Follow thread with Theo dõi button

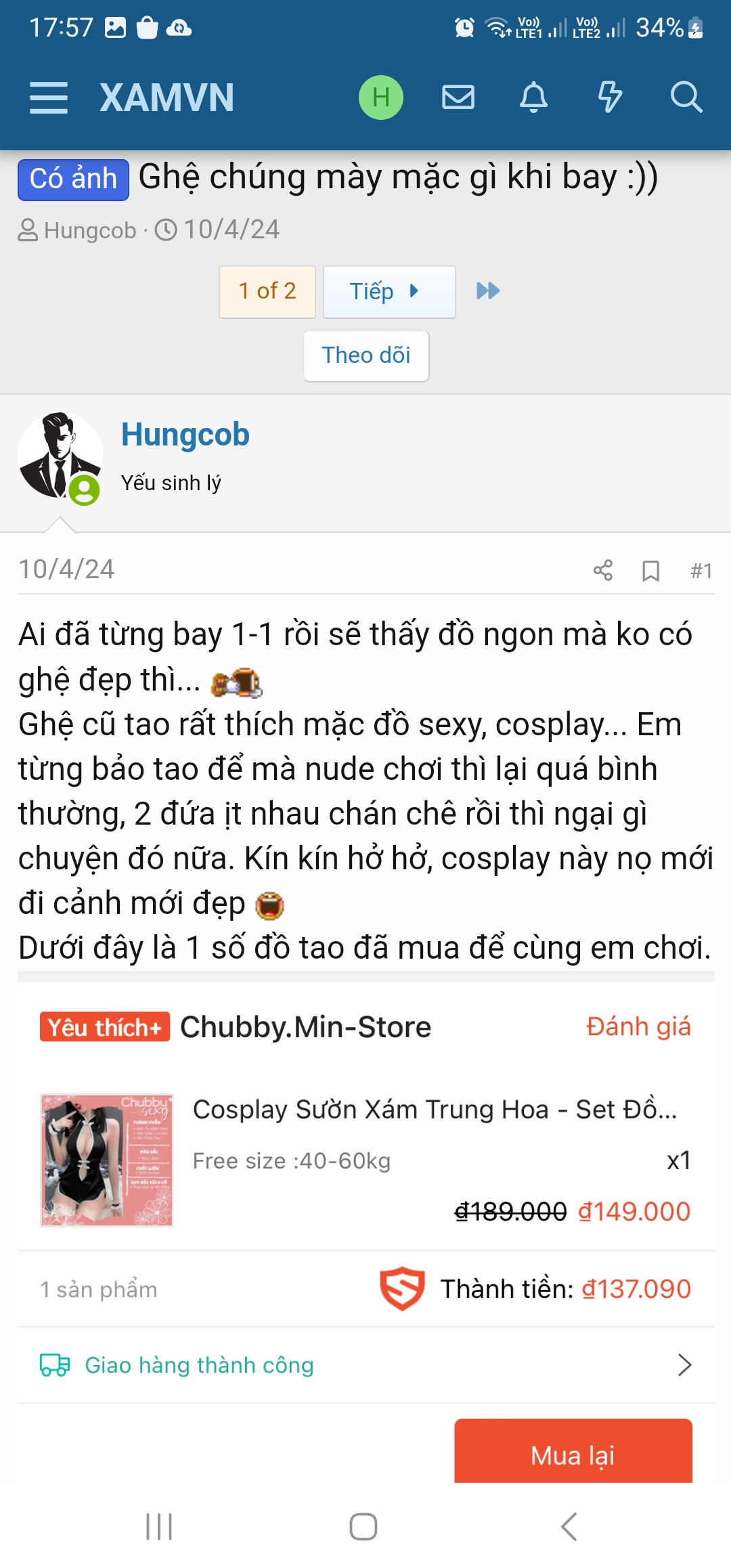point(365,355)
